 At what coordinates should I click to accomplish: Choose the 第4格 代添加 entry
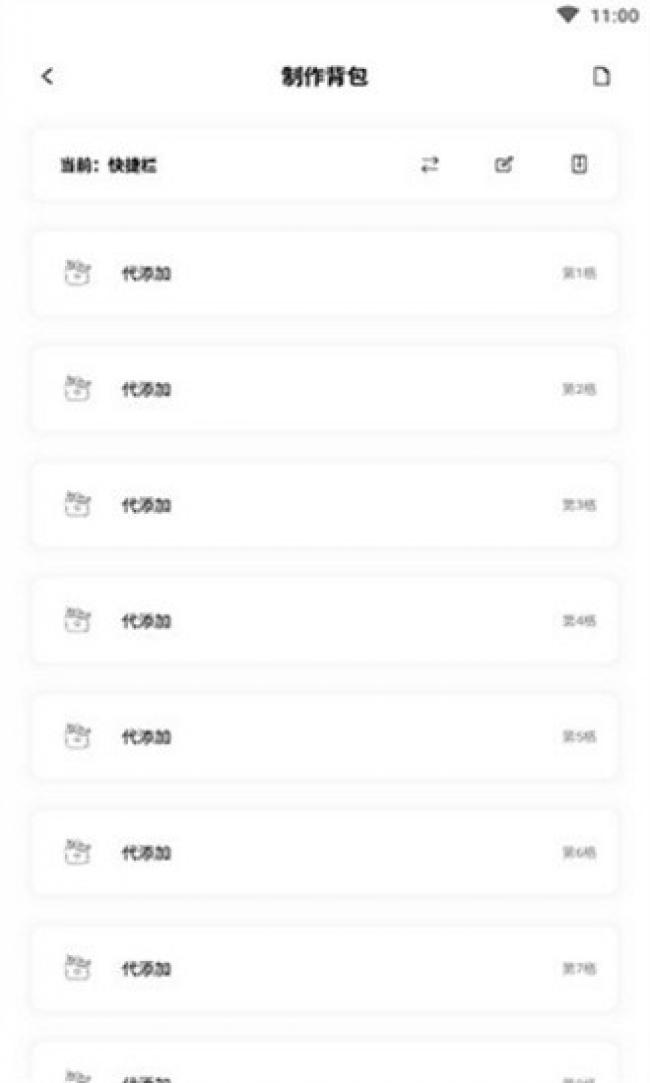click(324, 621)
